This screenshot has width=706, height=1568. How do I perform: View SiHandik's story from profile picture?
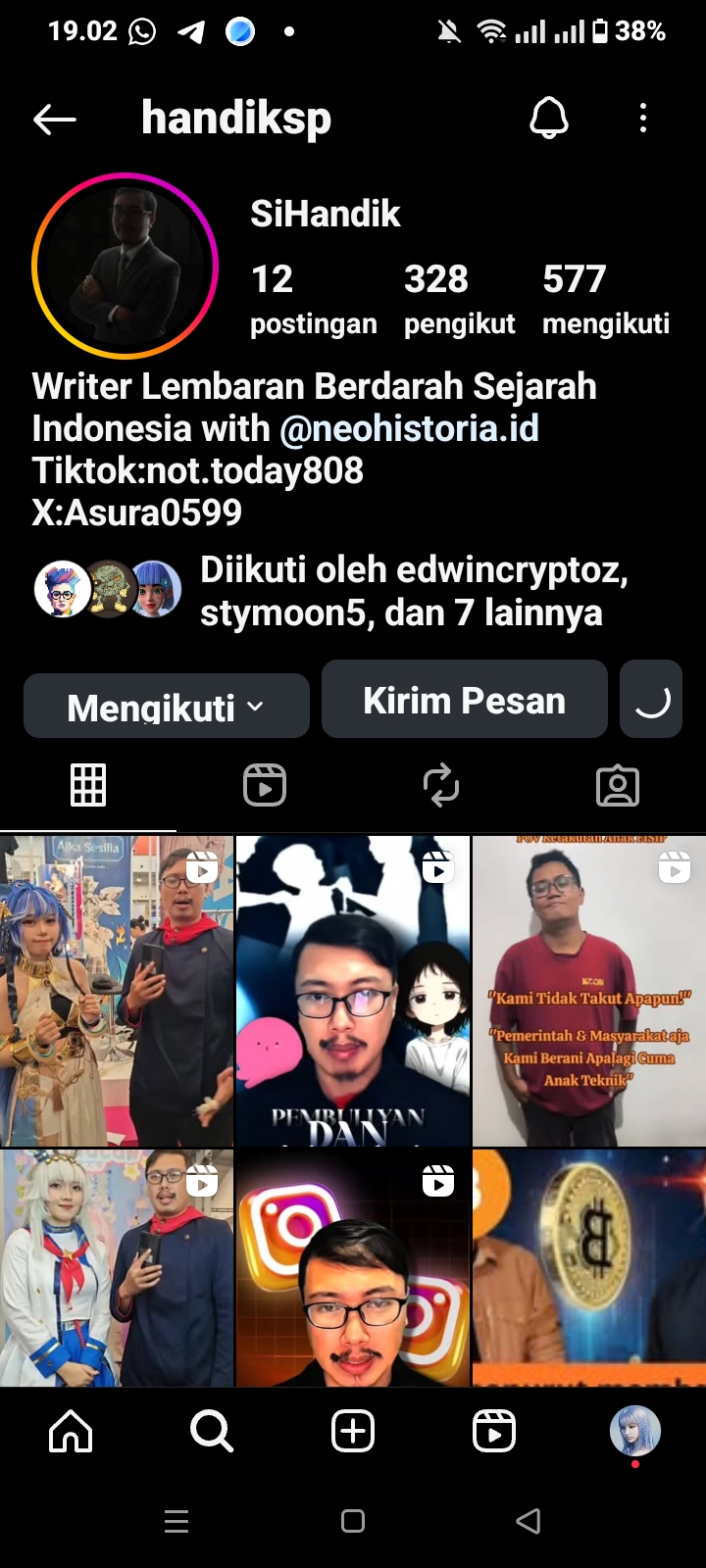click(125, 266)
